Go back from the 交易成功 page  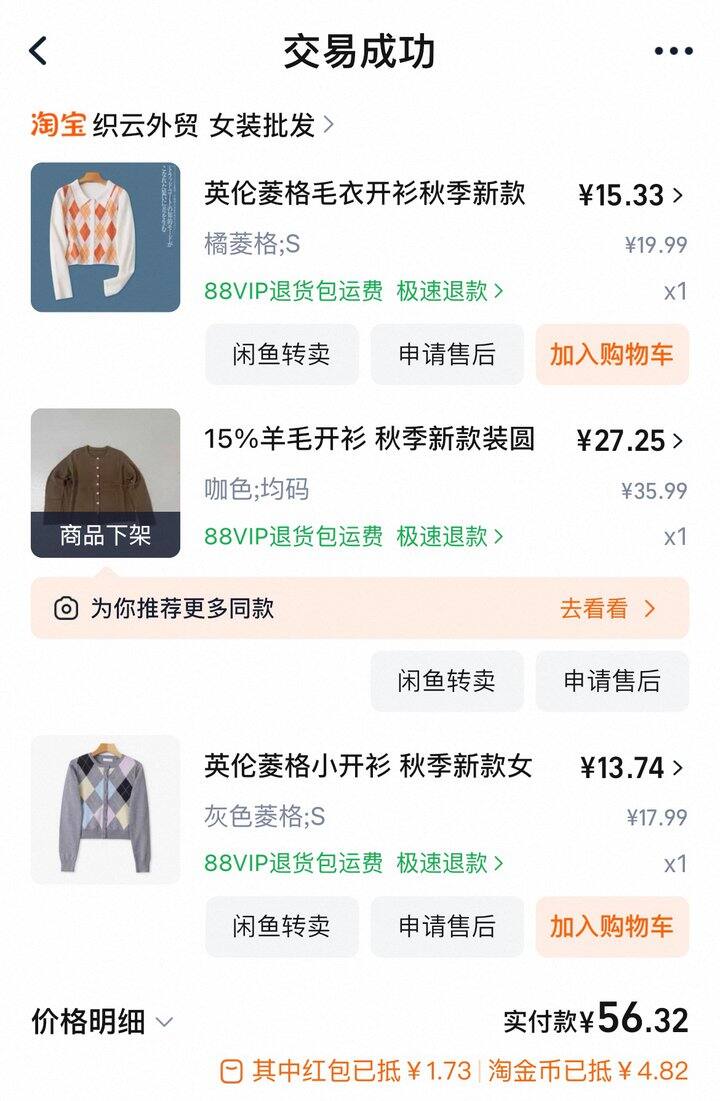pos(38,51)
